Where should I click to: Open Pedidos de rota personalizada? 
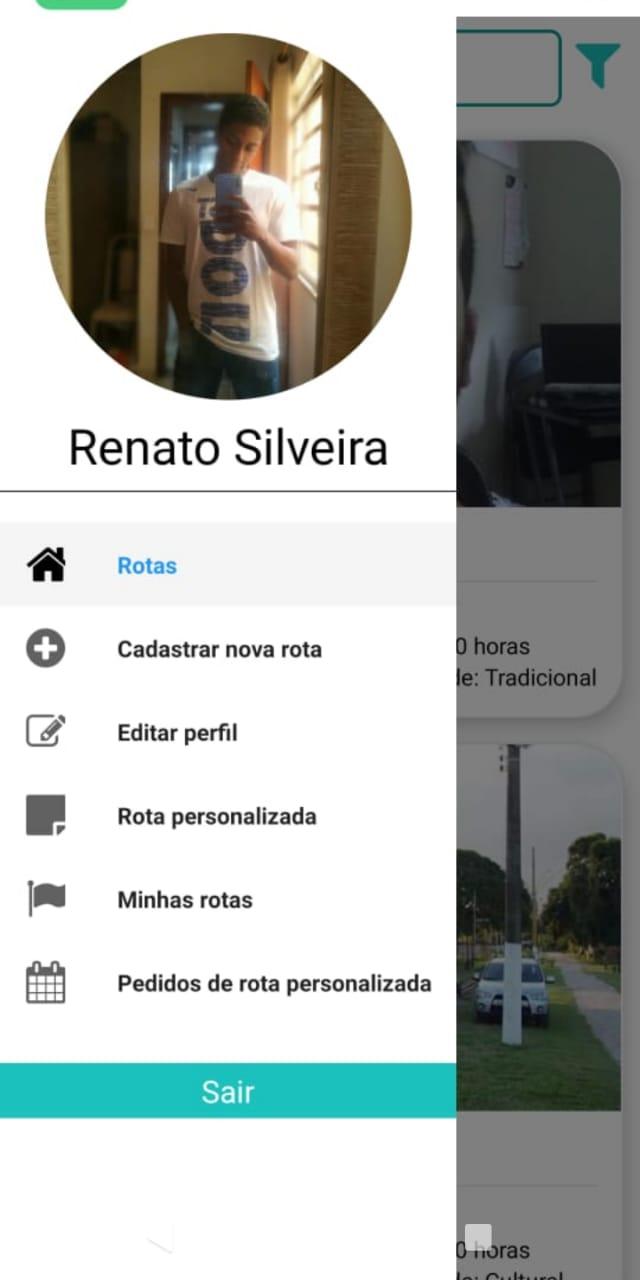[274, 984]
